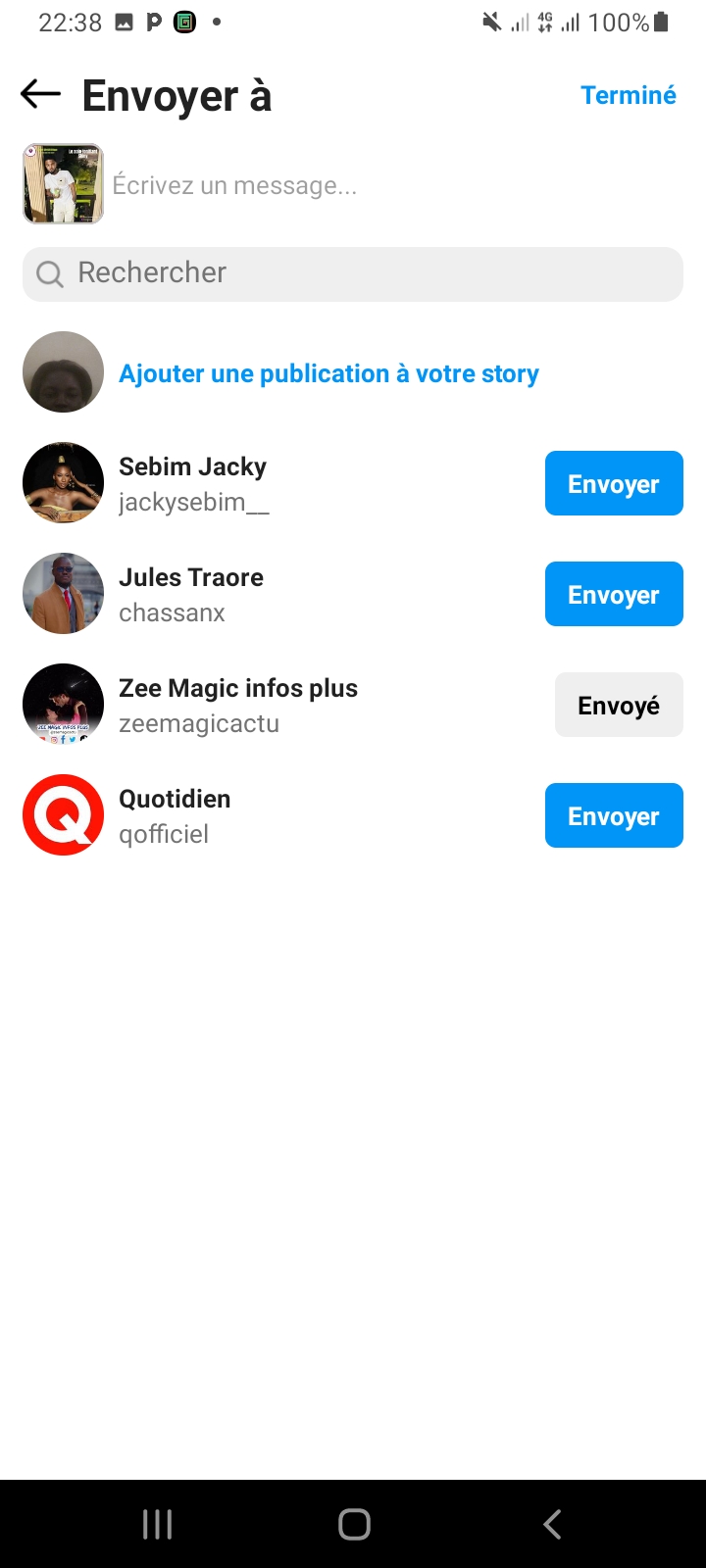Screen dimensions: 706x1568
Task: Tap Envoyé next to Zee Magic infos plus
Action: pyautogui.click(x=618, y=706)
